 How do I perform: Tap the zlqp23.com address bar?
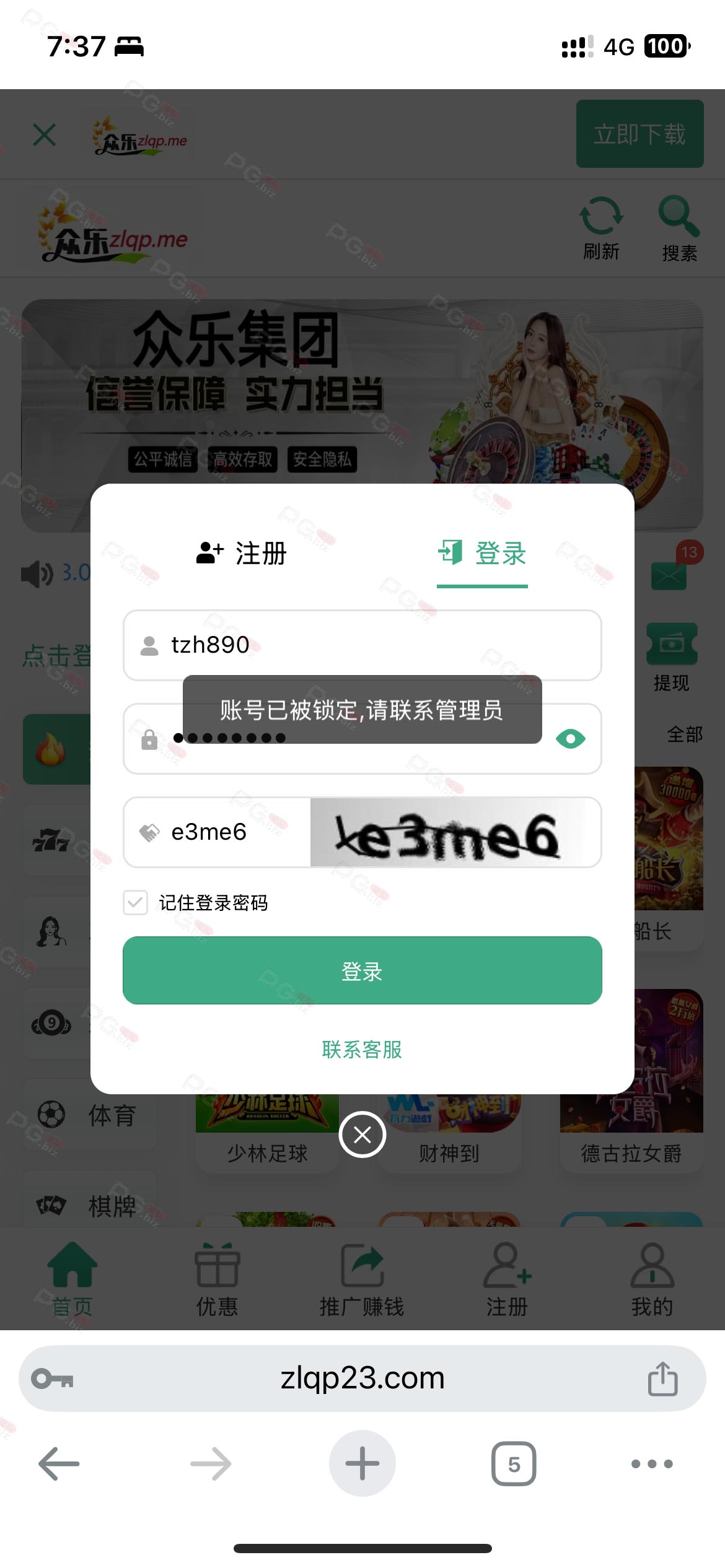(x=362, y=1379)
